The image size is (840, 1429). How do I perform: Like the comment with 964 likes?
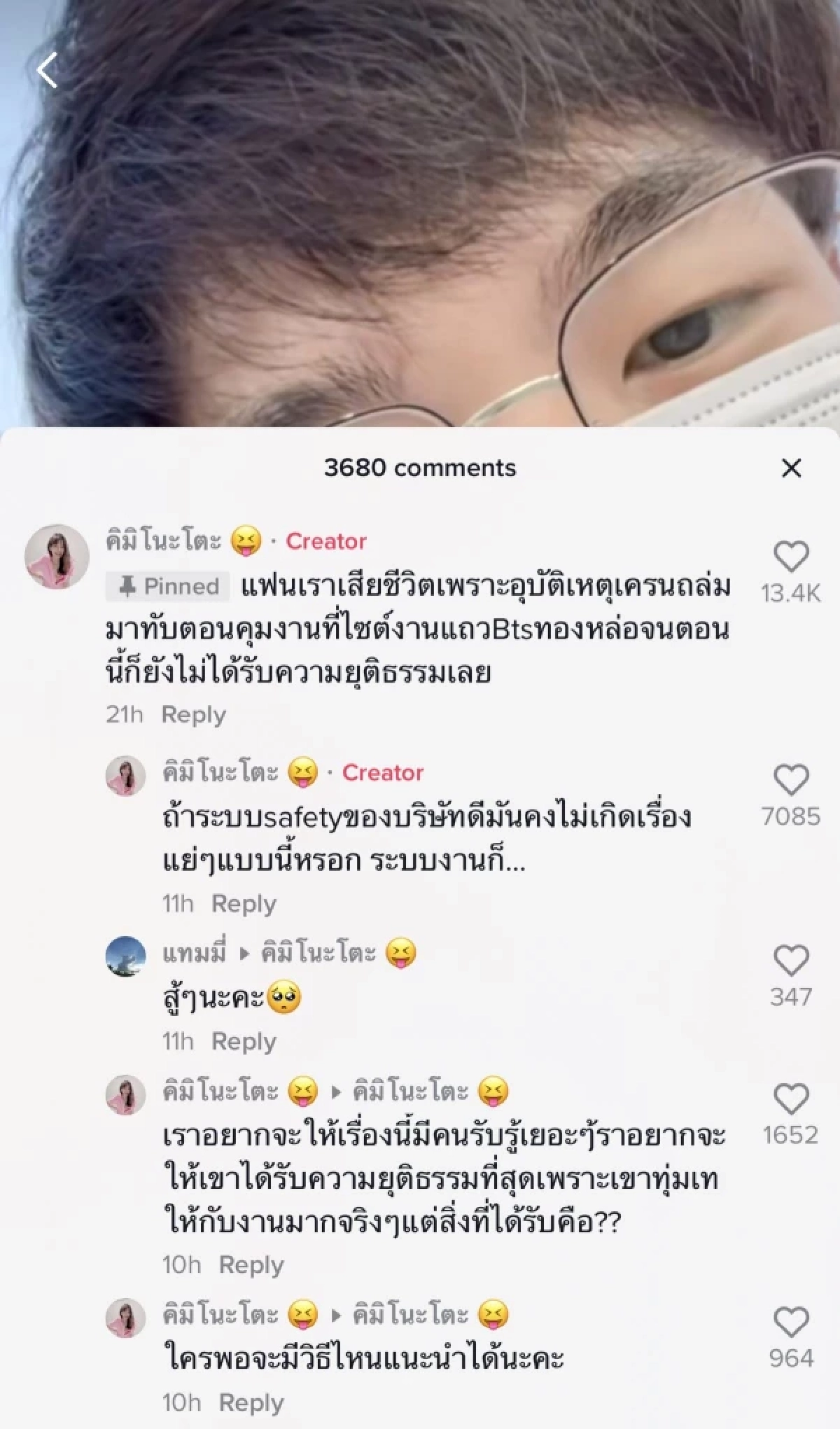coord(791,1323)
